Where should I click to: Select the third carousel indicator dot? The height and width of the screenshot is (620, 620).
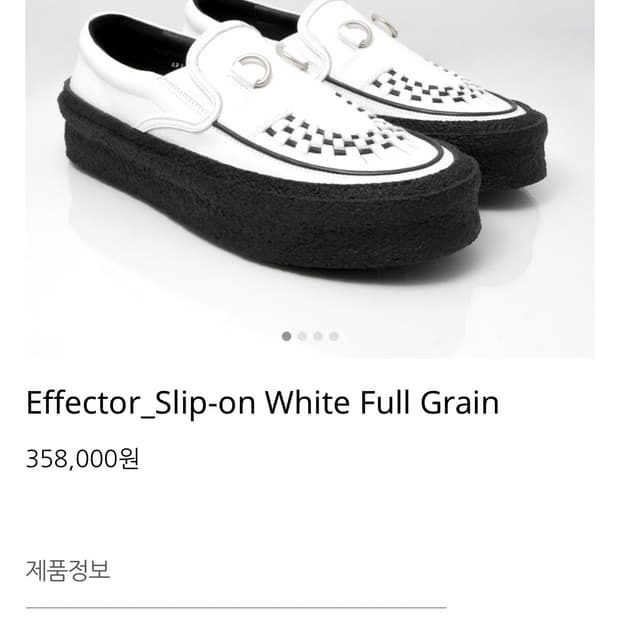(318, 336)
